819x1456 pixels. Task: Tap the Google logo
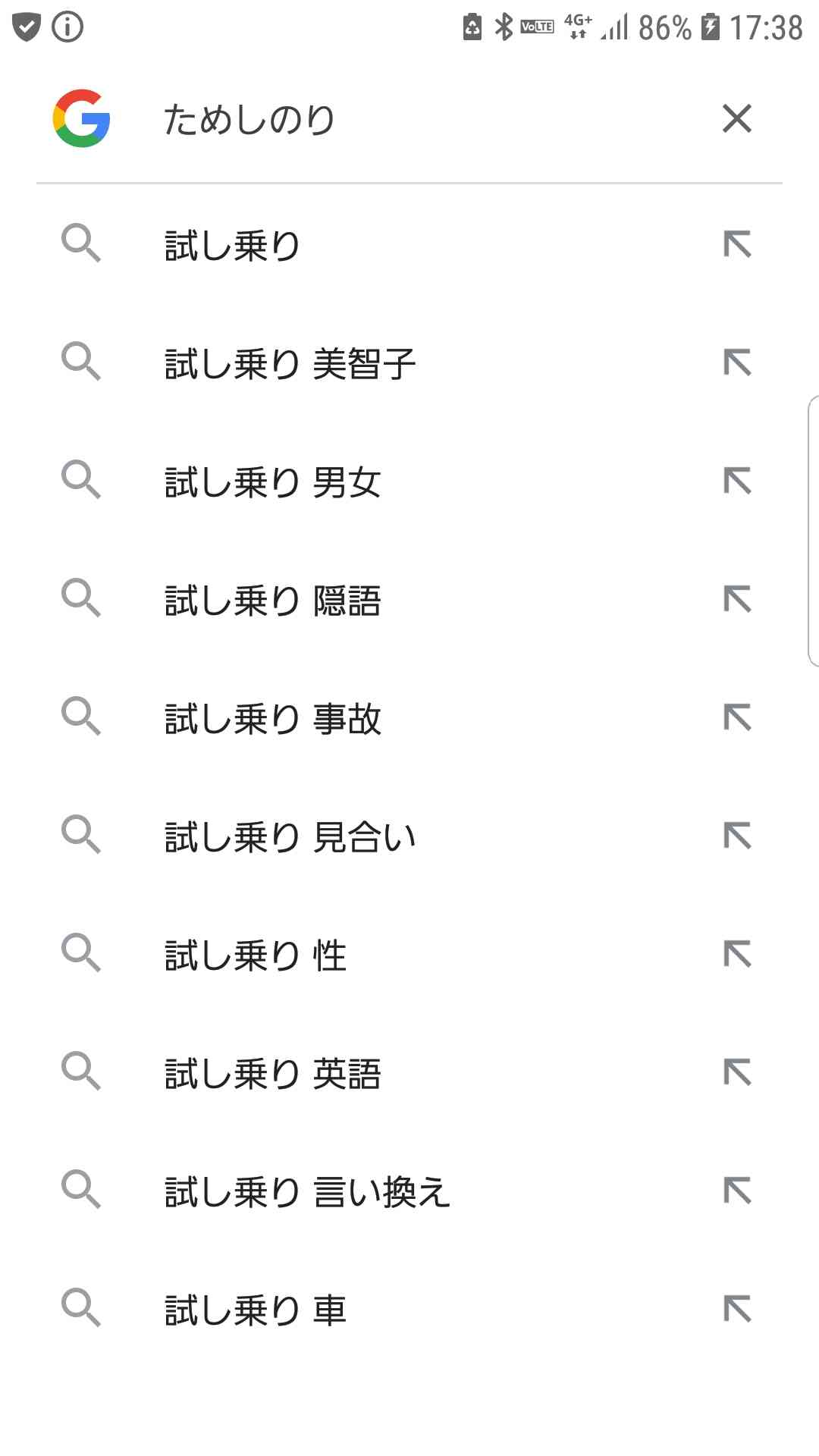[x=81, y=118]
